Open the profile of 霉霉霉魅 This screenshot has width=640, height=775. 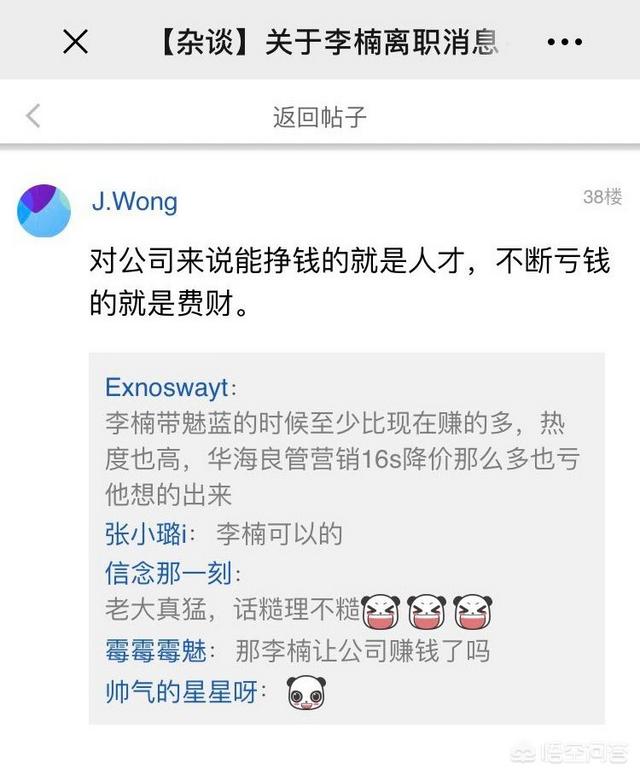[x=156, y=652]
